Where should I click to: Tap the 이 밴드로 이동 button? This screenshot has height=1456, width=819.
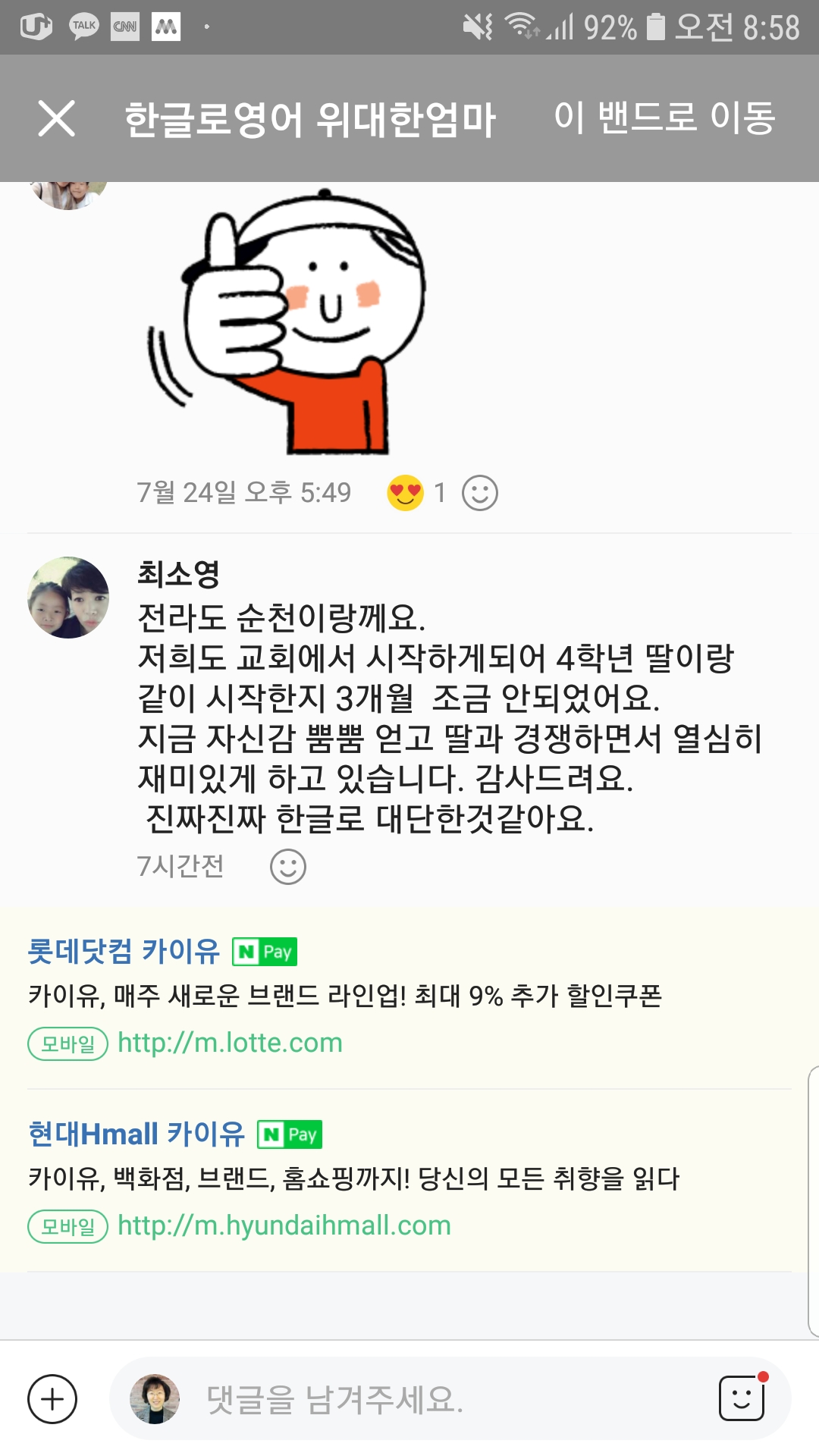tap(664, 118)
